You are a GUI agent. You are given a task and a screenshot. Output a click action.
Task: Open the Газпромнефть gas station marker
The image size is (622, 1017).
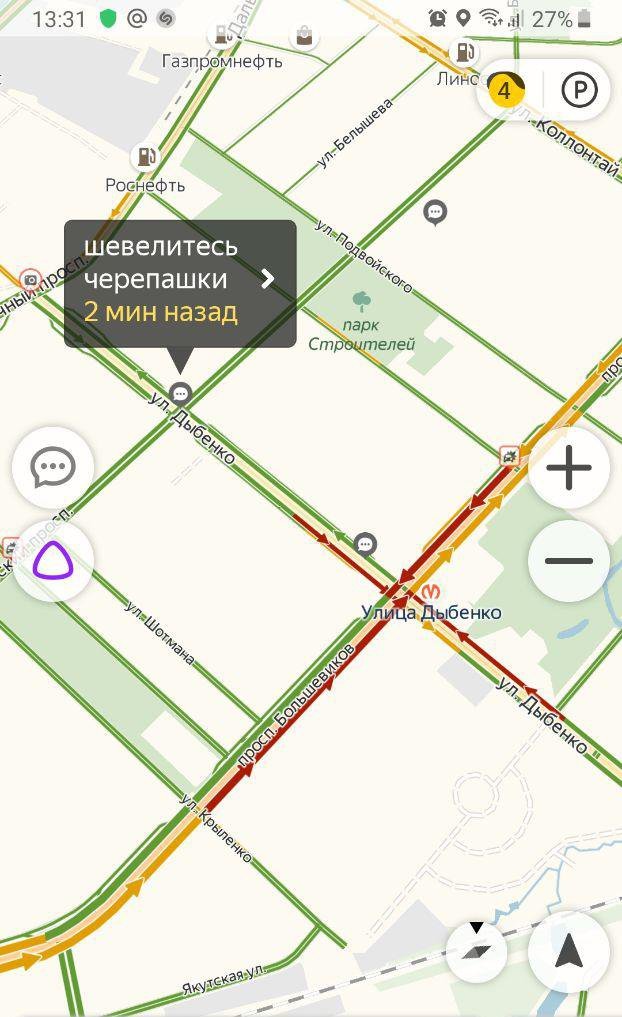[x=223, y=34]
